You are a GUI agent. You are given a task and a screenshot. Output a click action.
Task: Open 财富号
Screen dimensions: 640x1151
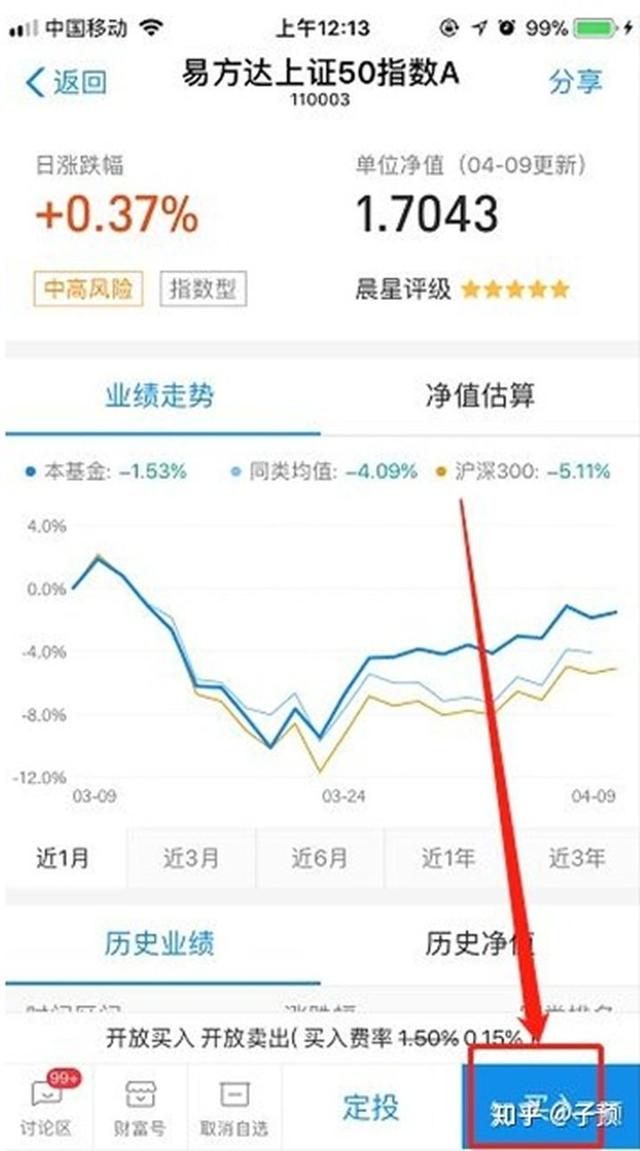point(140,1105)
